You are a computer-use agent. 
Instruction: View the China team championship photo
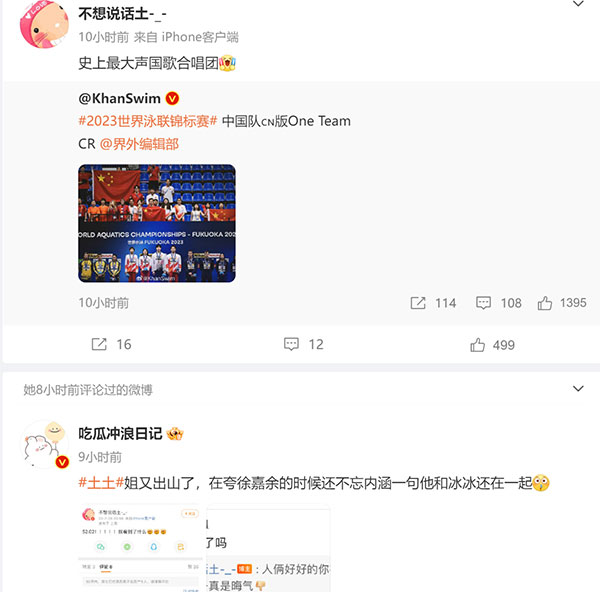click(157, 222)
